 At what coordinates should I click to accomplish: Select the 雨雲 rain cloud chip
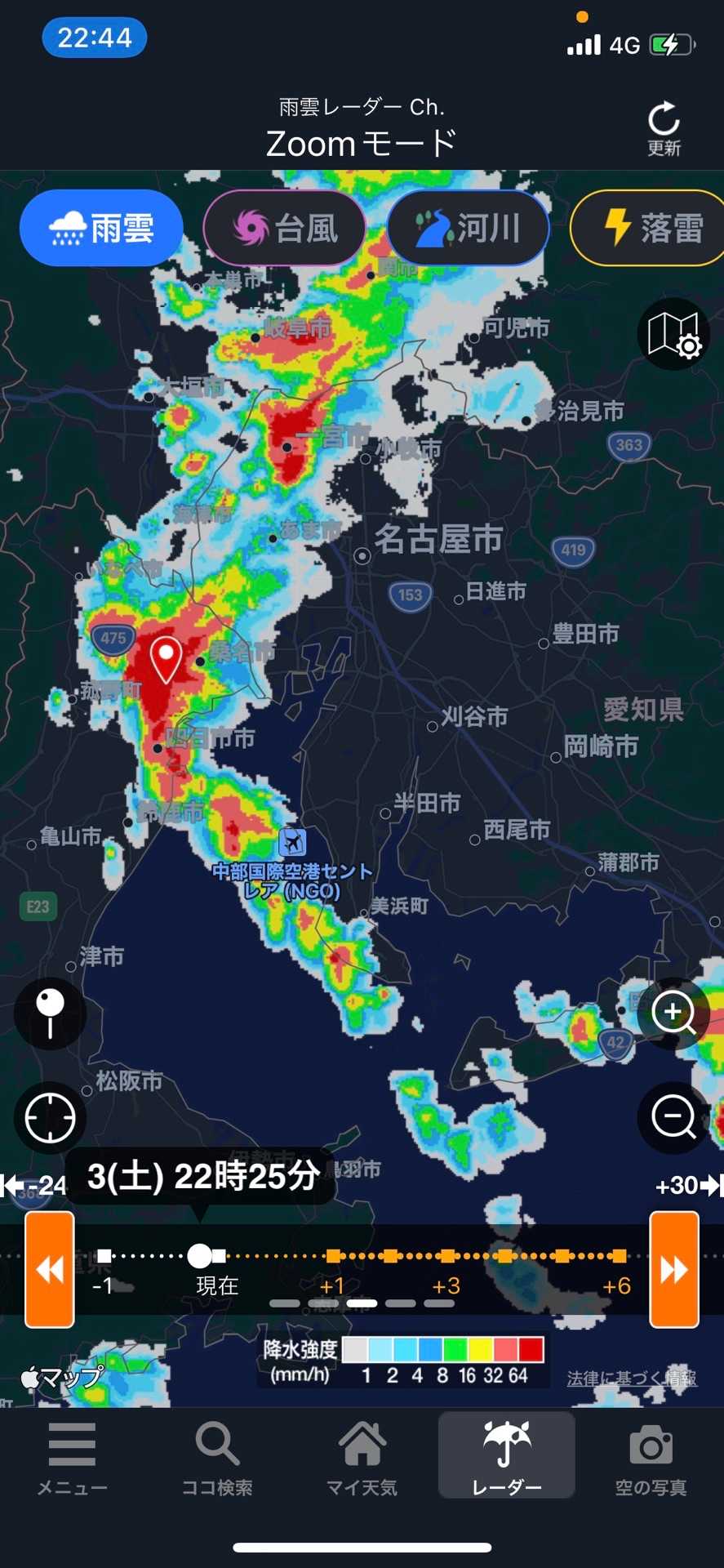click(101, 228)
